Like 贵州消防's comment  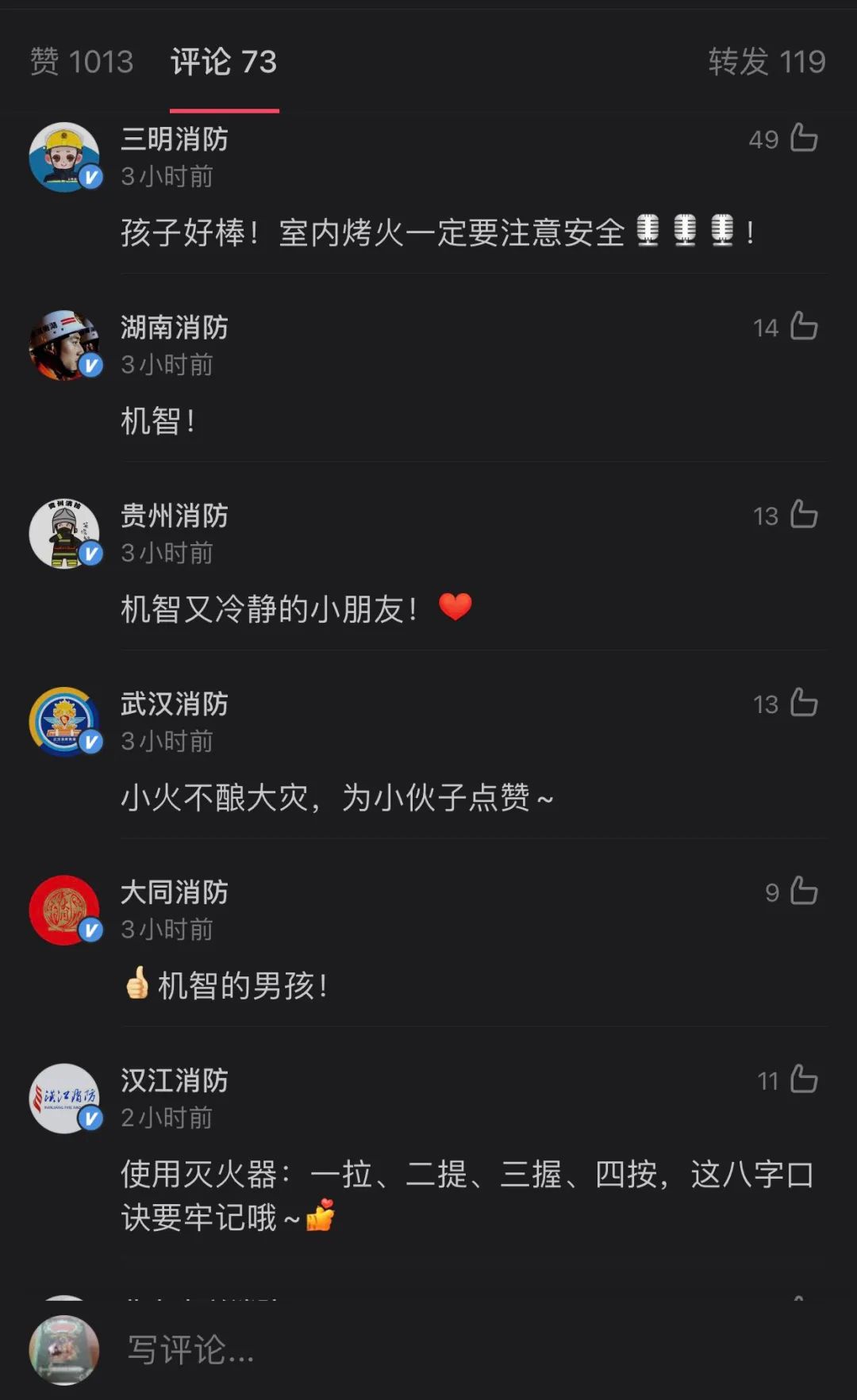coord(804,514)
